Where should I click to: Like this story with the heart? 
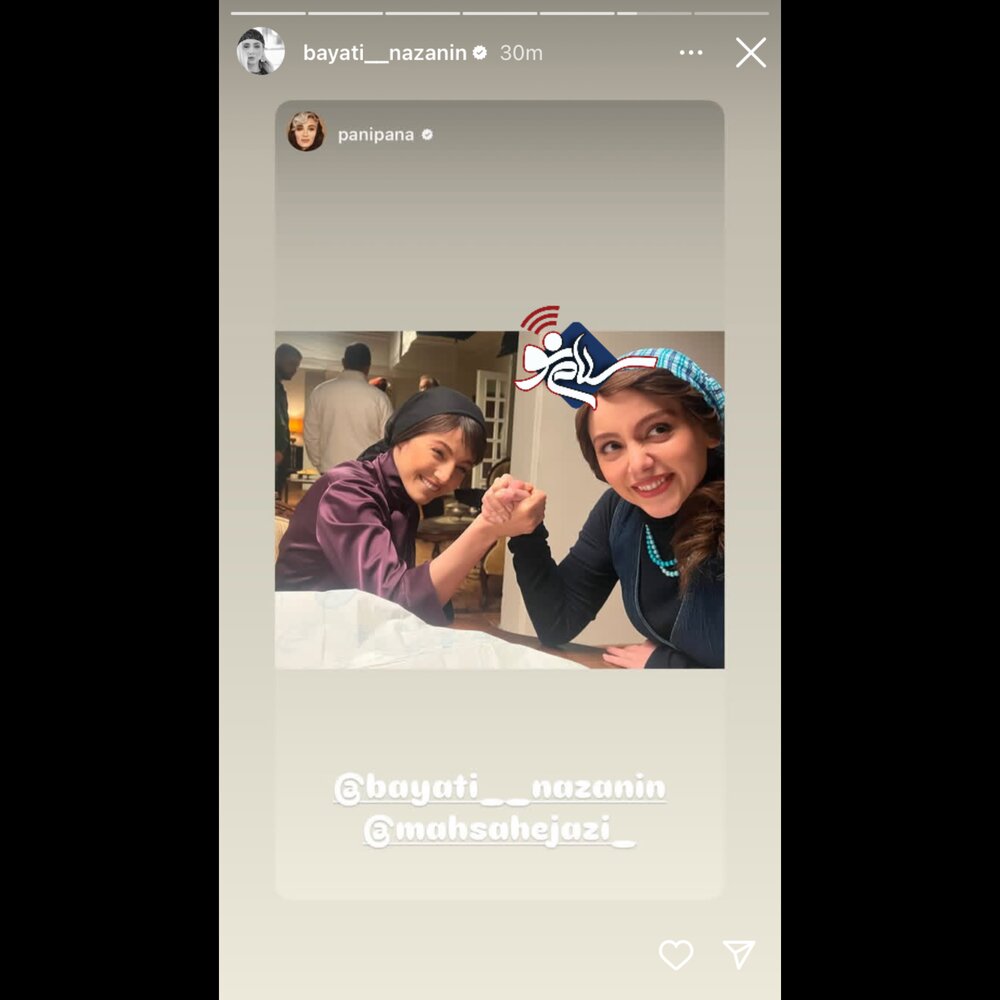pyautogui.click(x=676, y=954)
